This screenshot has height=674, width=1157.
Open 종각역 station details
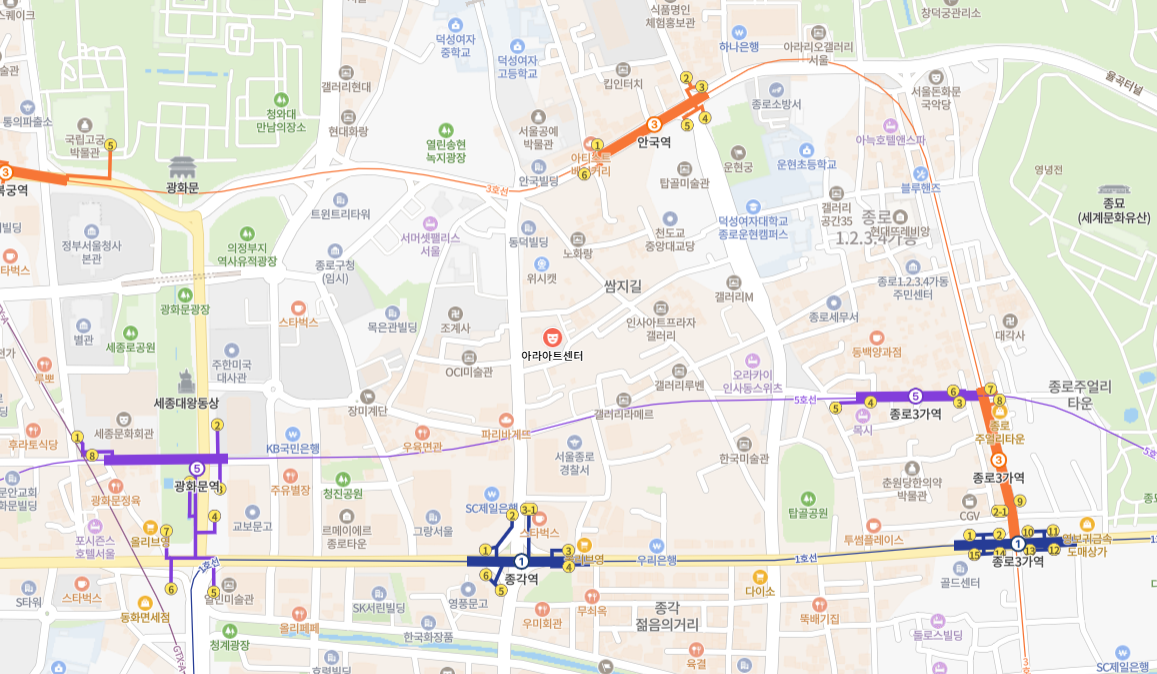(521, 578)
